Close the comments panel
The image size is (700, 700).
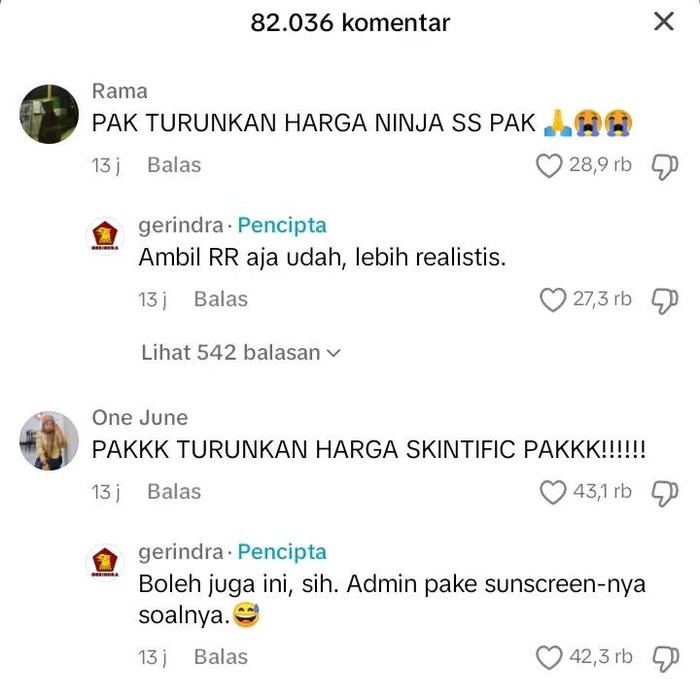664,22
